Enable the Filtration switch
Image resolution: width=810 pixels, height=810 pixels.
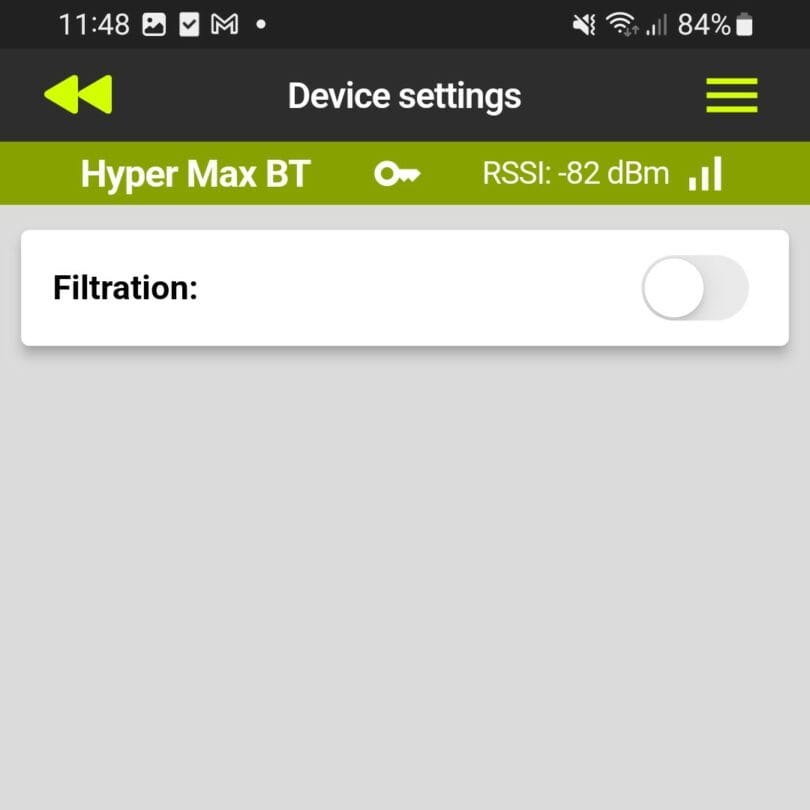click(694, 288)
